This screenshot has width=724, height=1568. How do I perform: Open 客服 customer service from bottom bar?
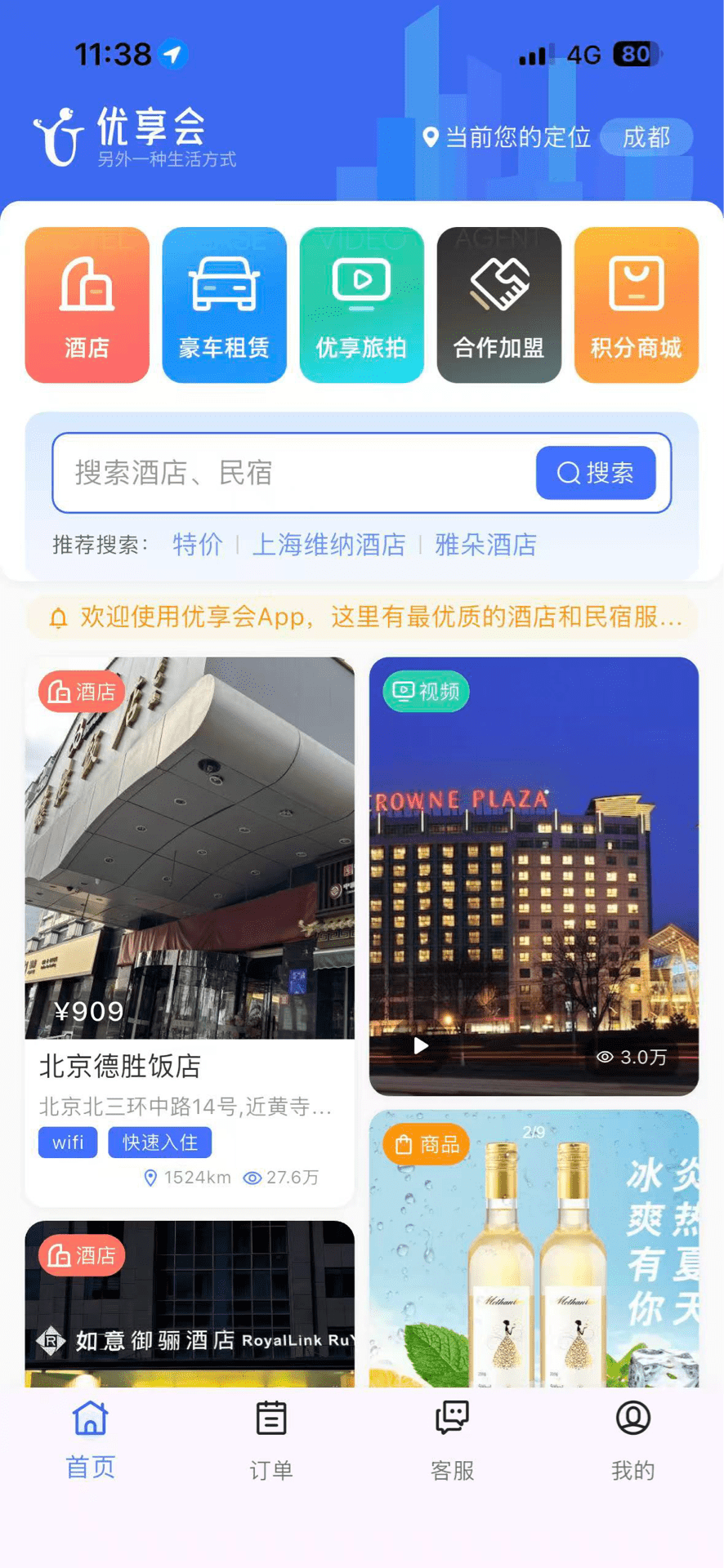coord(452,1441)
